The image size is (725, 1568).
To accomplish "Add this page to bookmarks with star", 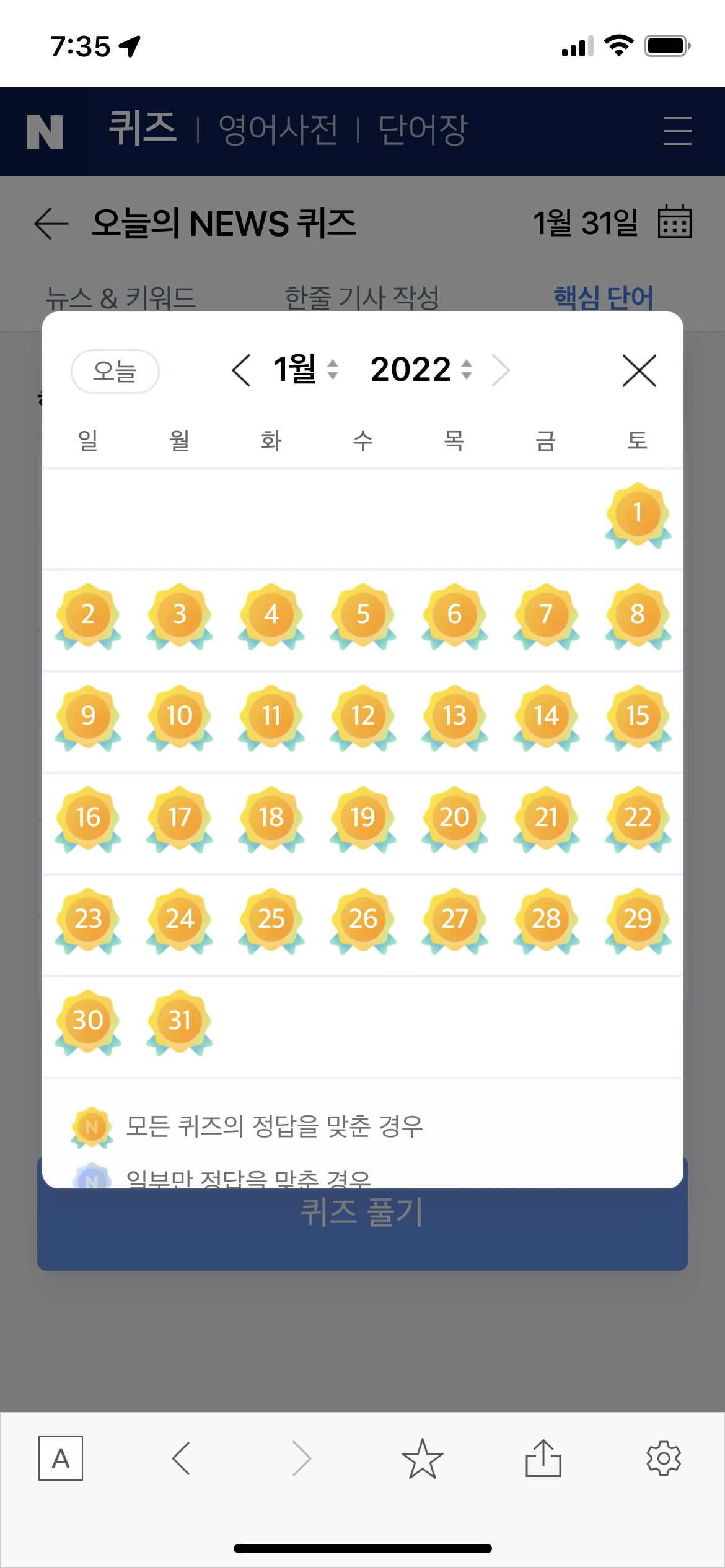I will pos(422,1458).
